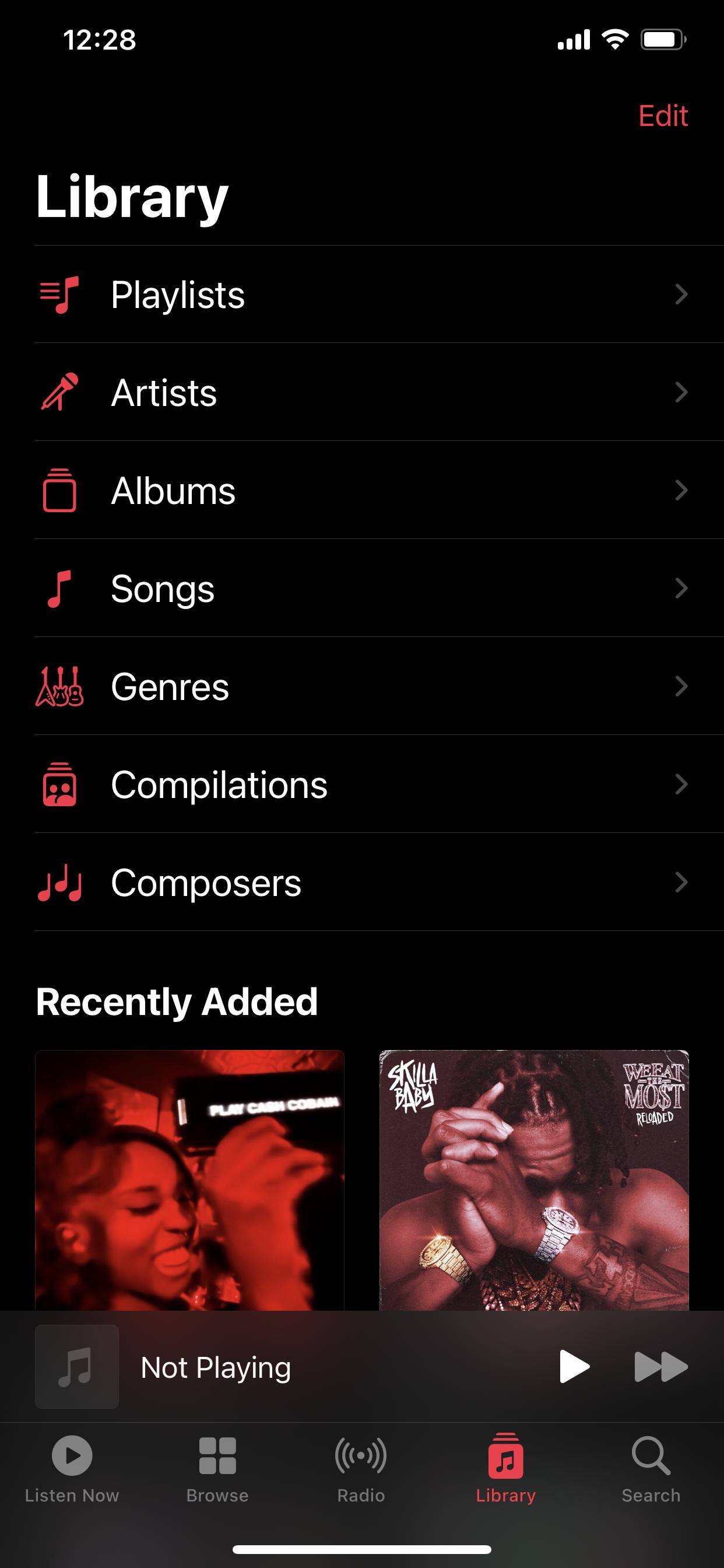View Composers
724x1568 pixels.
(x=361, y=883)
